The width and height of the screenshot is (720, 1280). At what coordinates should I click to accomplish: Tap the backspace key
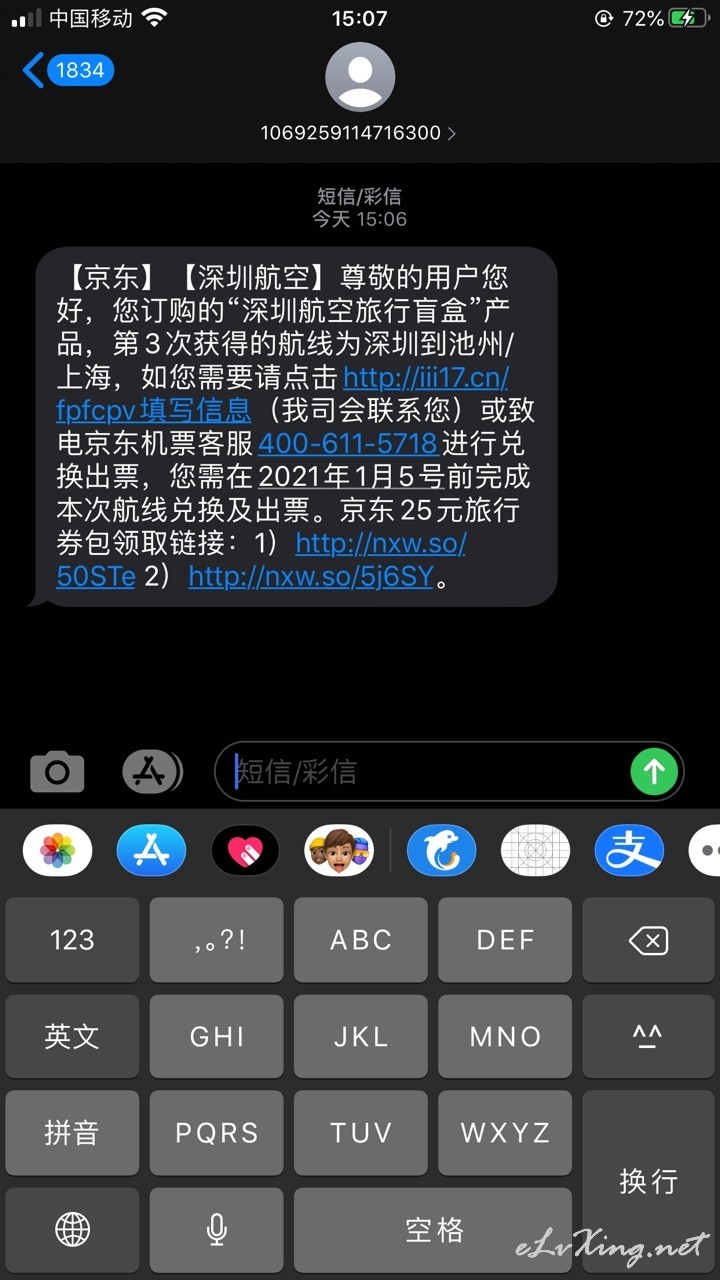tap(648, 940)
